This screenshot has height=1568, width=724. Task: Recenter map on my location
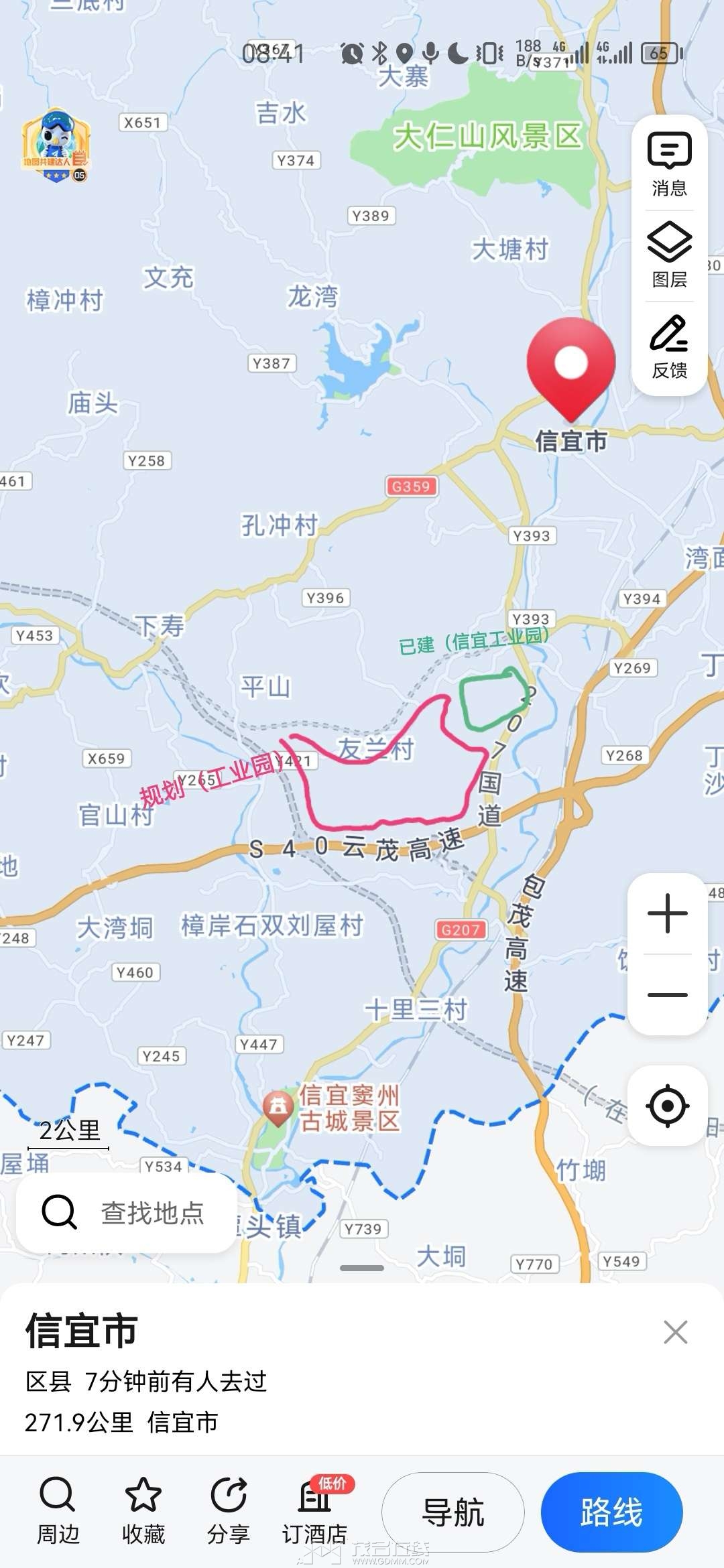point(668,1106)
